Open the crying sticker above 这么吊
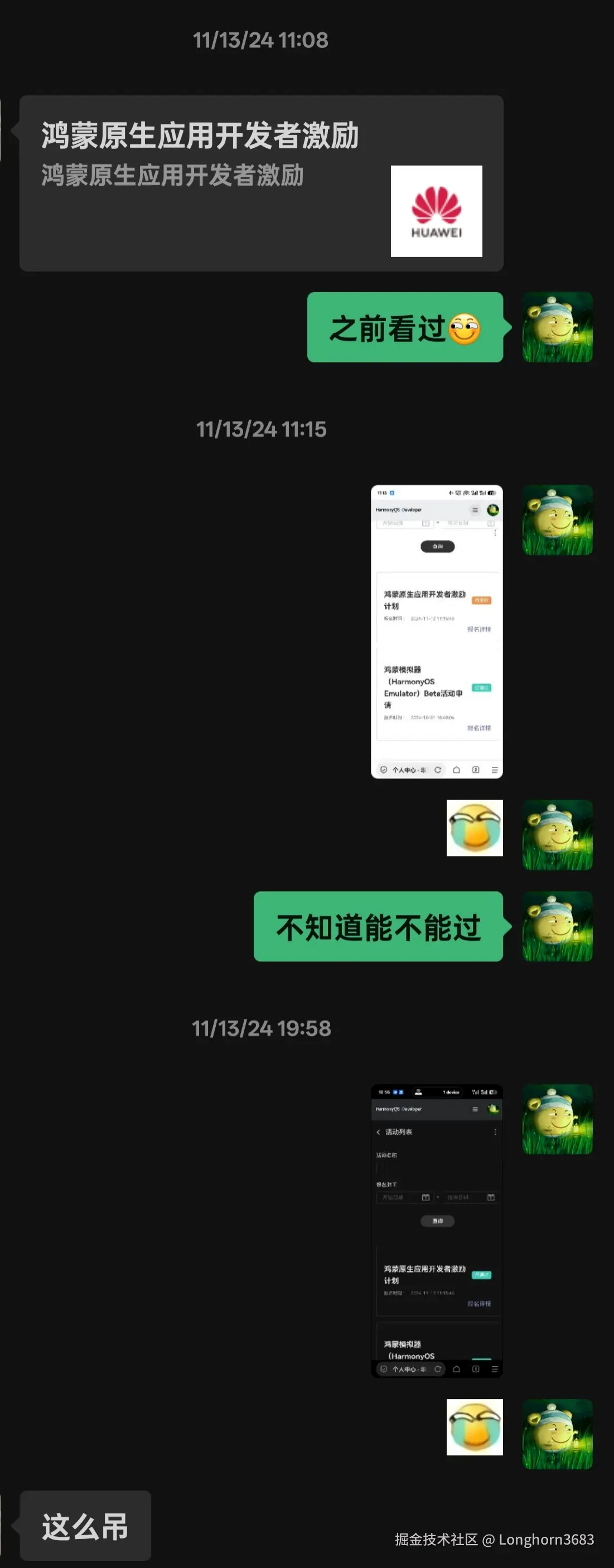This screenshot has height=1568, width=614. 474,1427
